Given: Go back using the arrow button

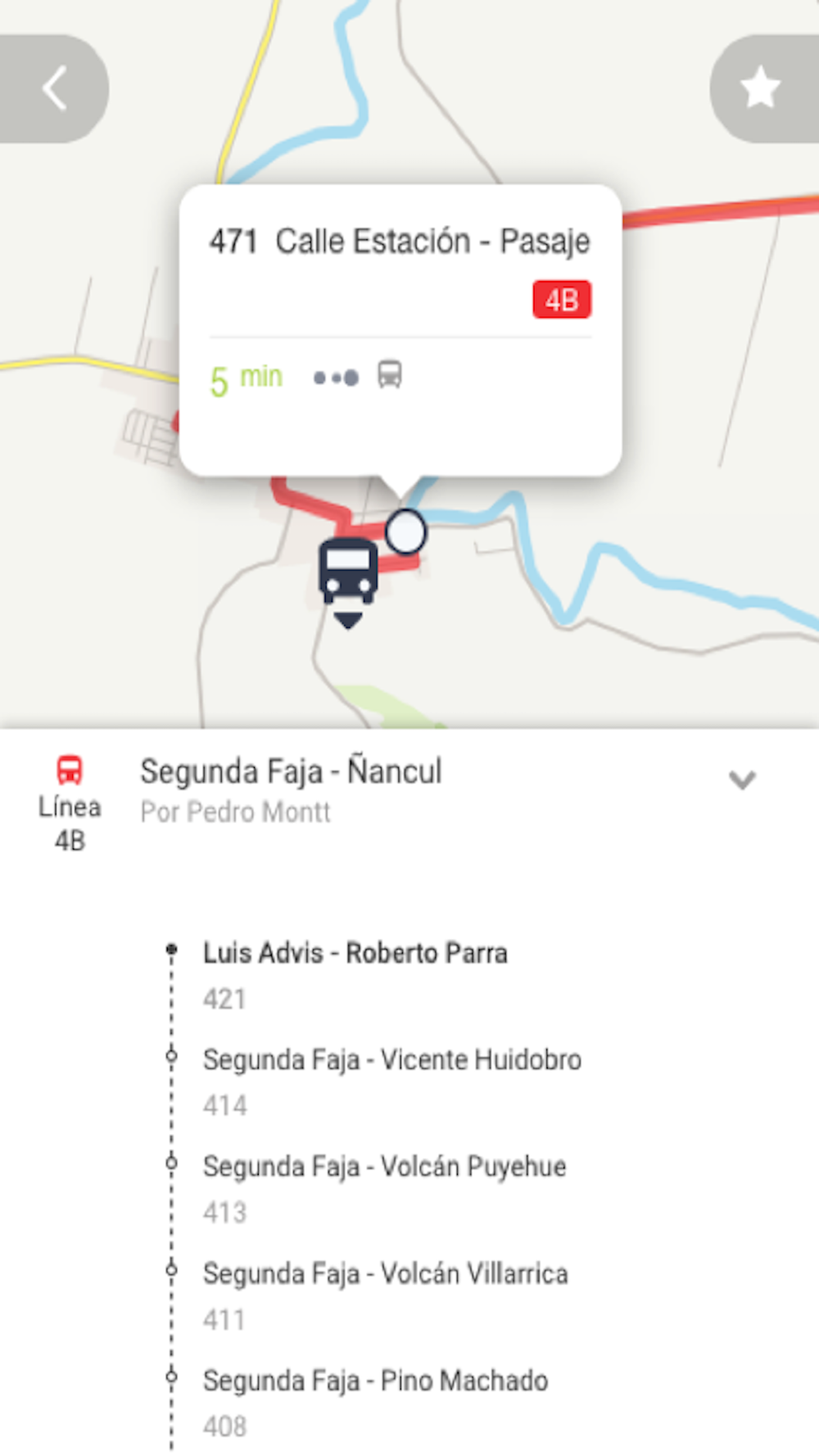Looking at the screenshot, I should click(x=54, y=88).
